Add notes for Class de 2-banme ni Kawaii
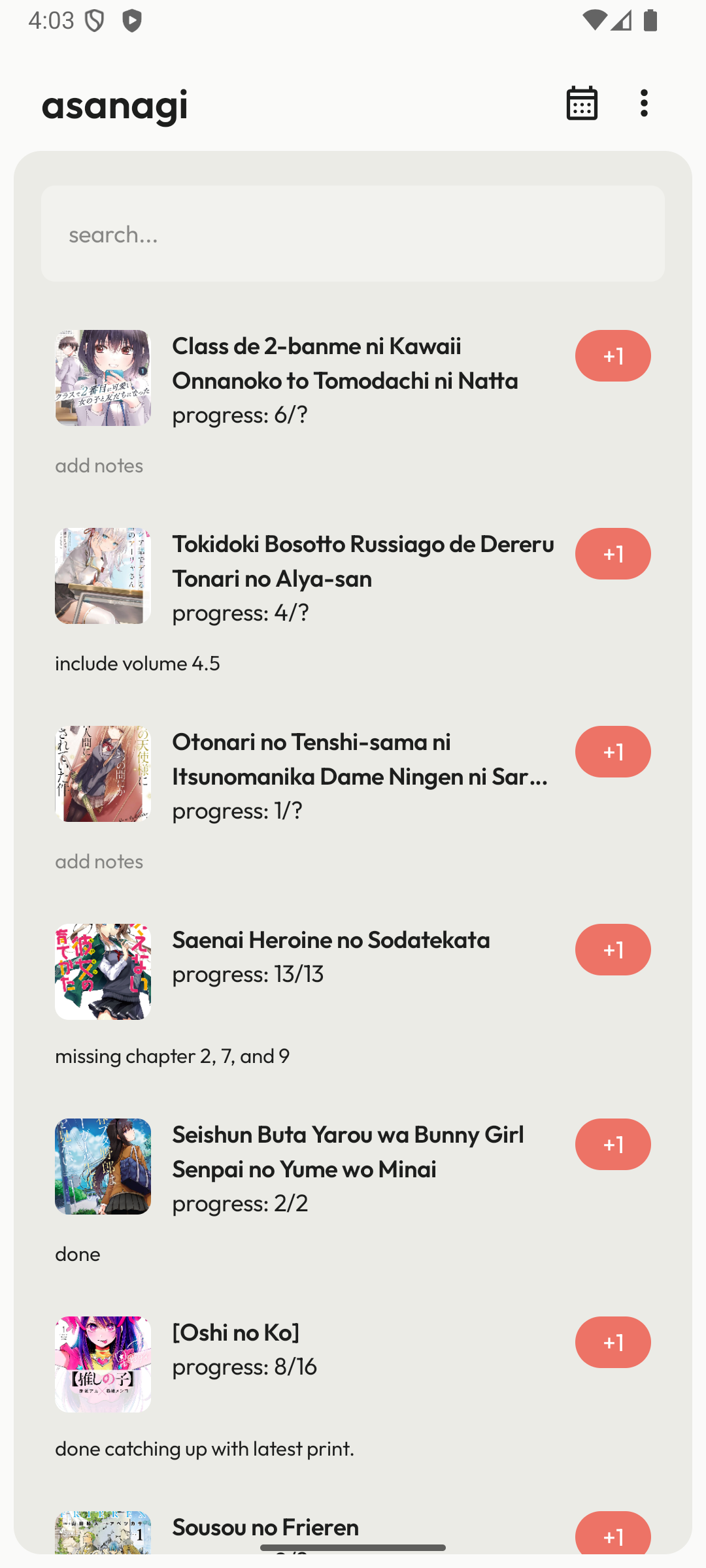The image size is (706, 1568). (99, 466)
